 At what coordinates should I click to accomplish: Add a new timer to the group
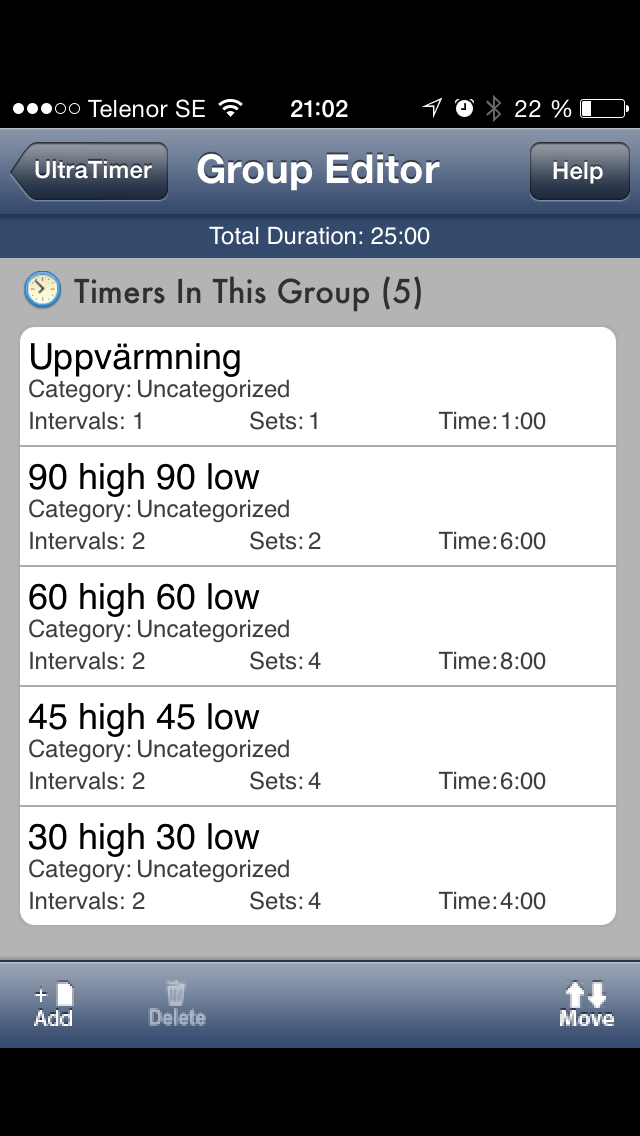54,1005
